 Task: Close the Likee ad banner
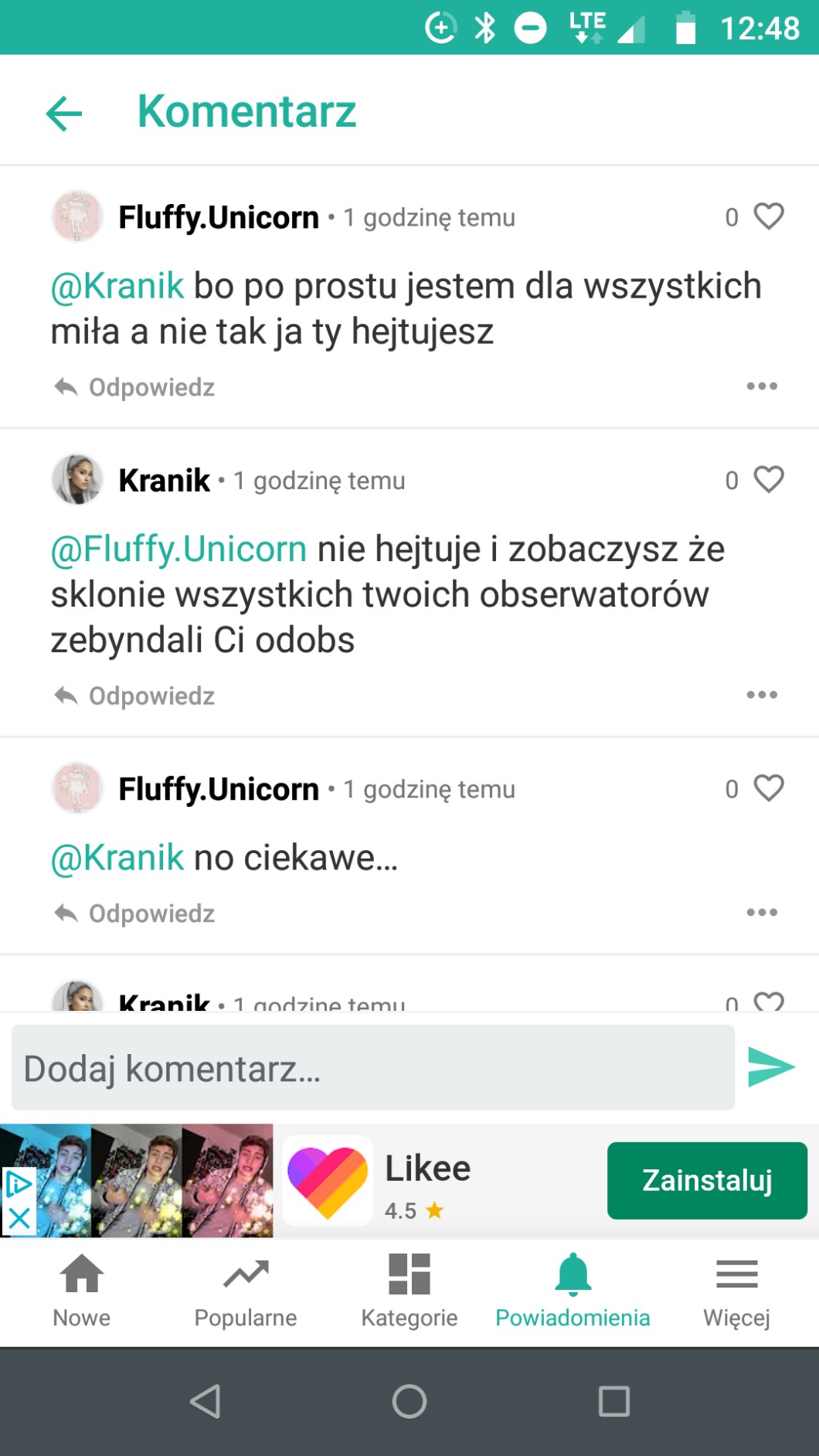point(19,1220)
